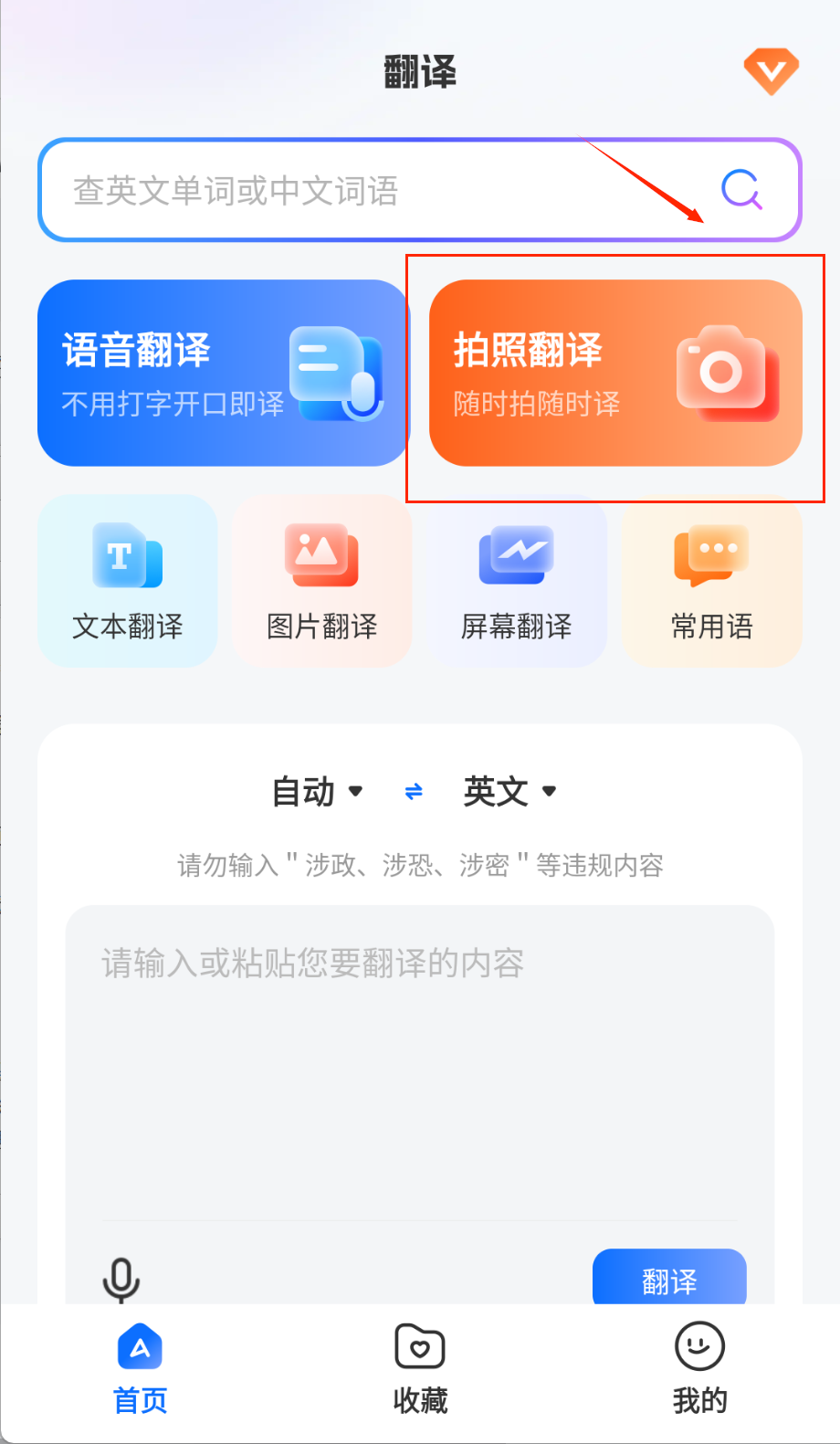Open 常用语 common phrases
Screen dimensions: 840x1444
(x=712, y=581)
